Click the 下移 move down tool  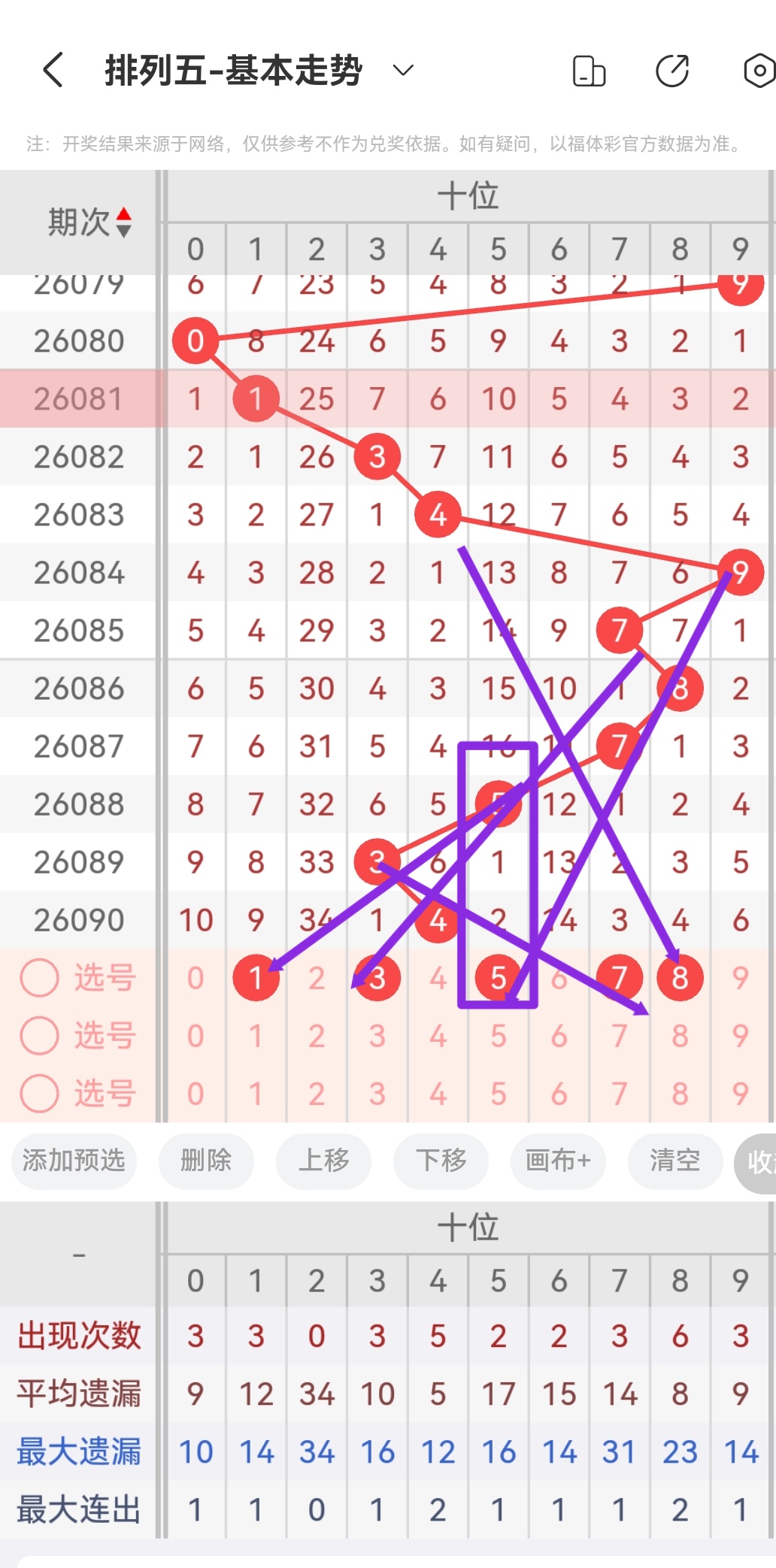coord(441,1161)
